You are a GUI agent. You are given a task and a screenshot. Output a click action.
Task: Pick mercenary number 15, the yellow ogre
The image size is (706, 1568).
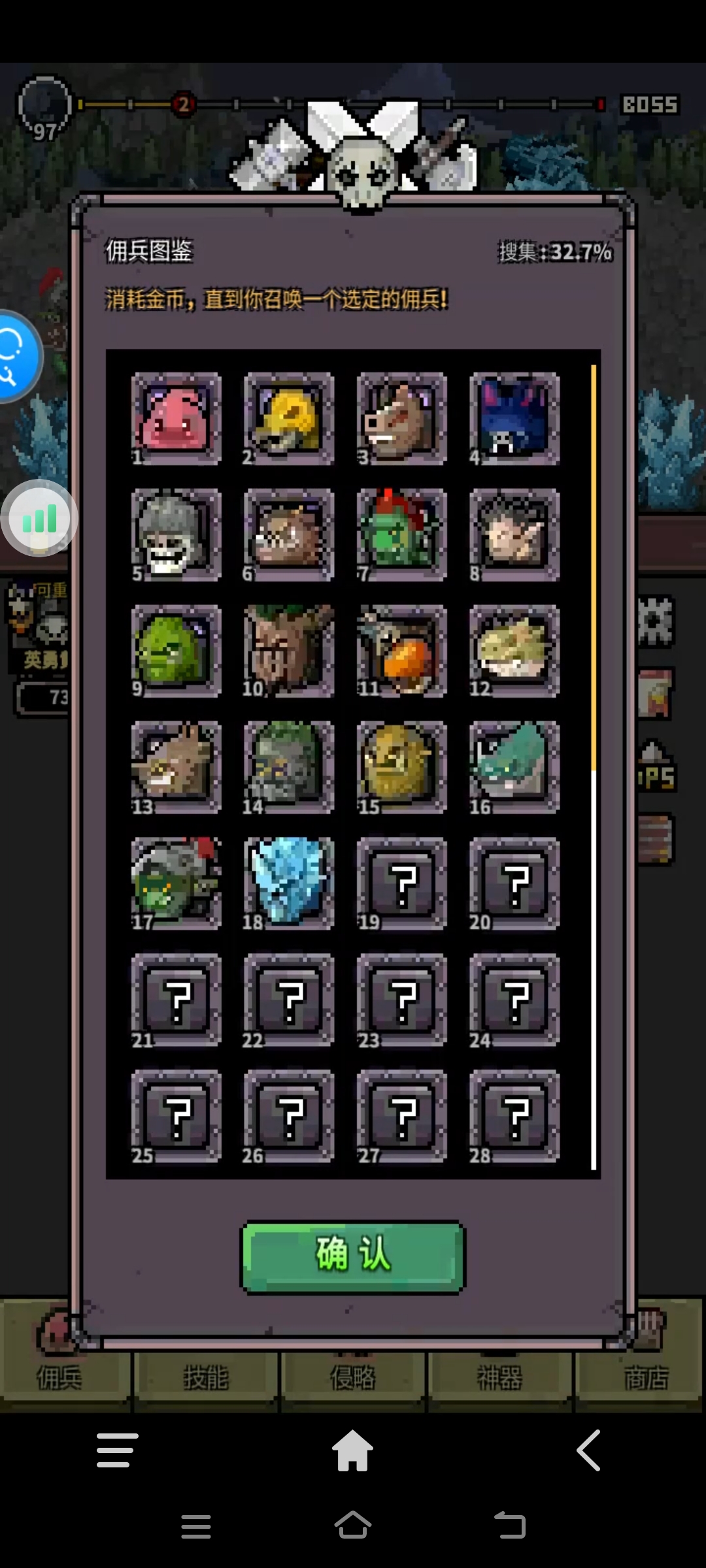(x=401, y=766)
